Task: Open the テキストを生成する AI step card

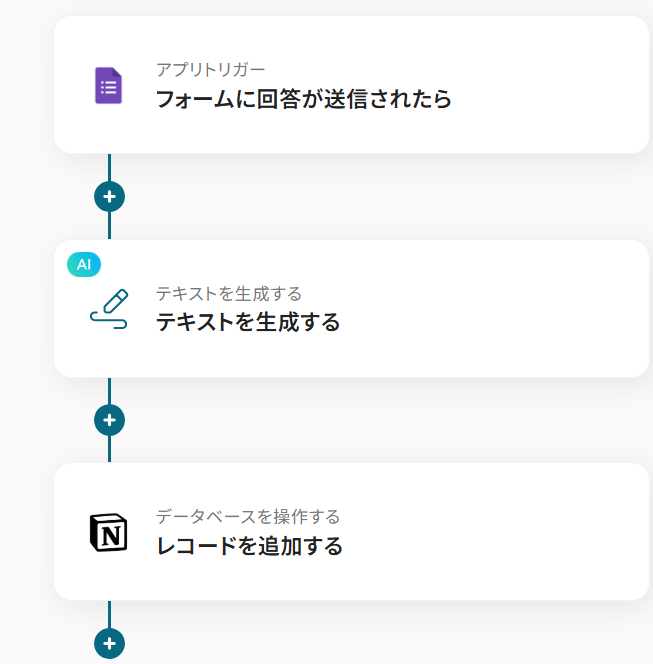Action: 351,309
